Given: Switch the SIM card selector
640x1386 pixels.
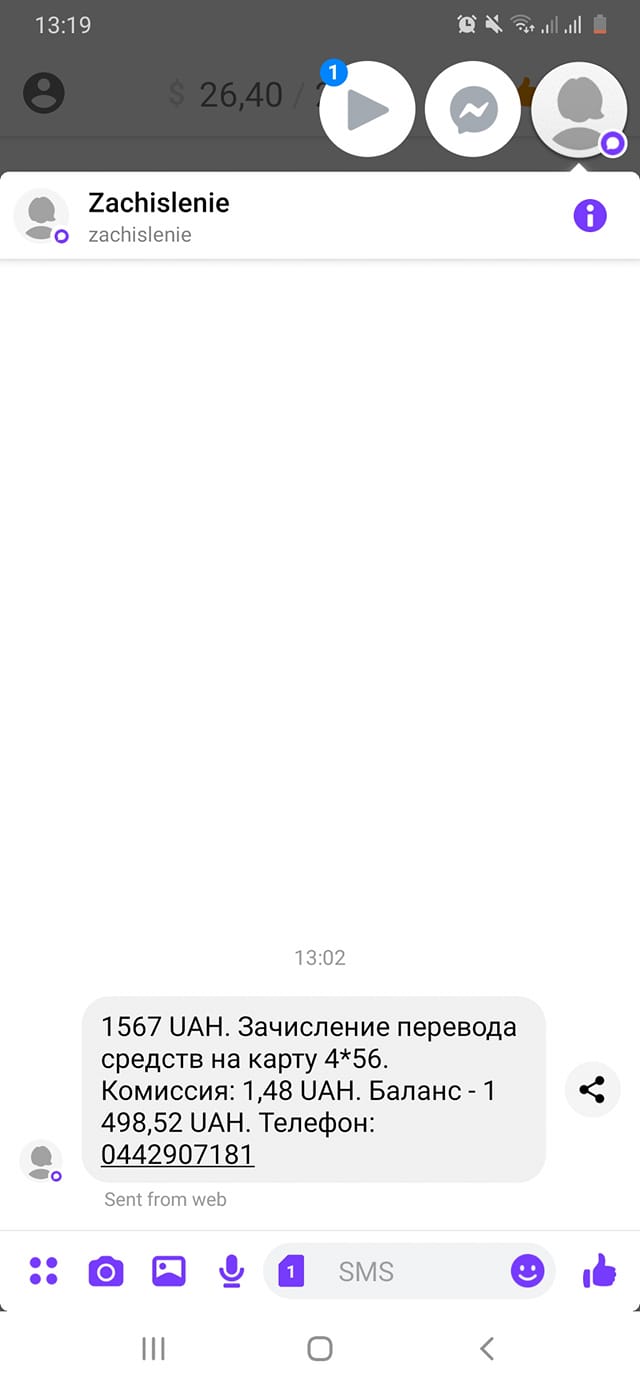Looking at the screenshot, I should coord(291,1272).
